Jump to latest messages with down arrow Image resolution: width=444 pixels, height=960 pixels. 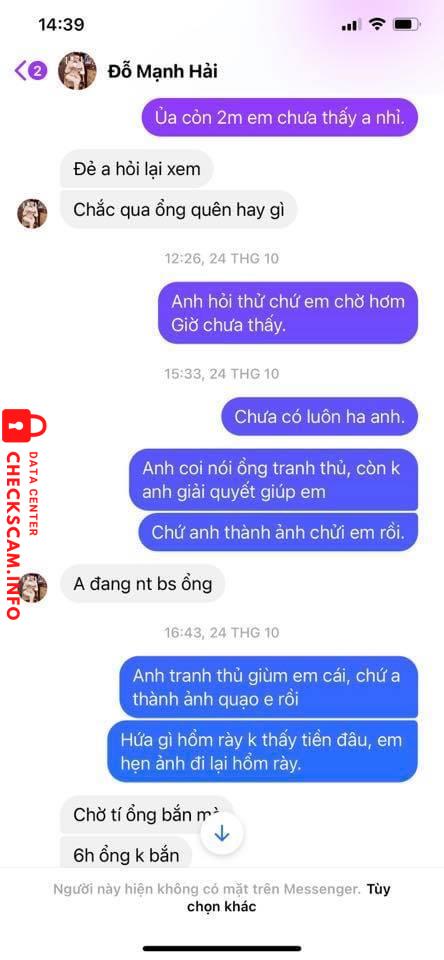(x=222, y=833)
